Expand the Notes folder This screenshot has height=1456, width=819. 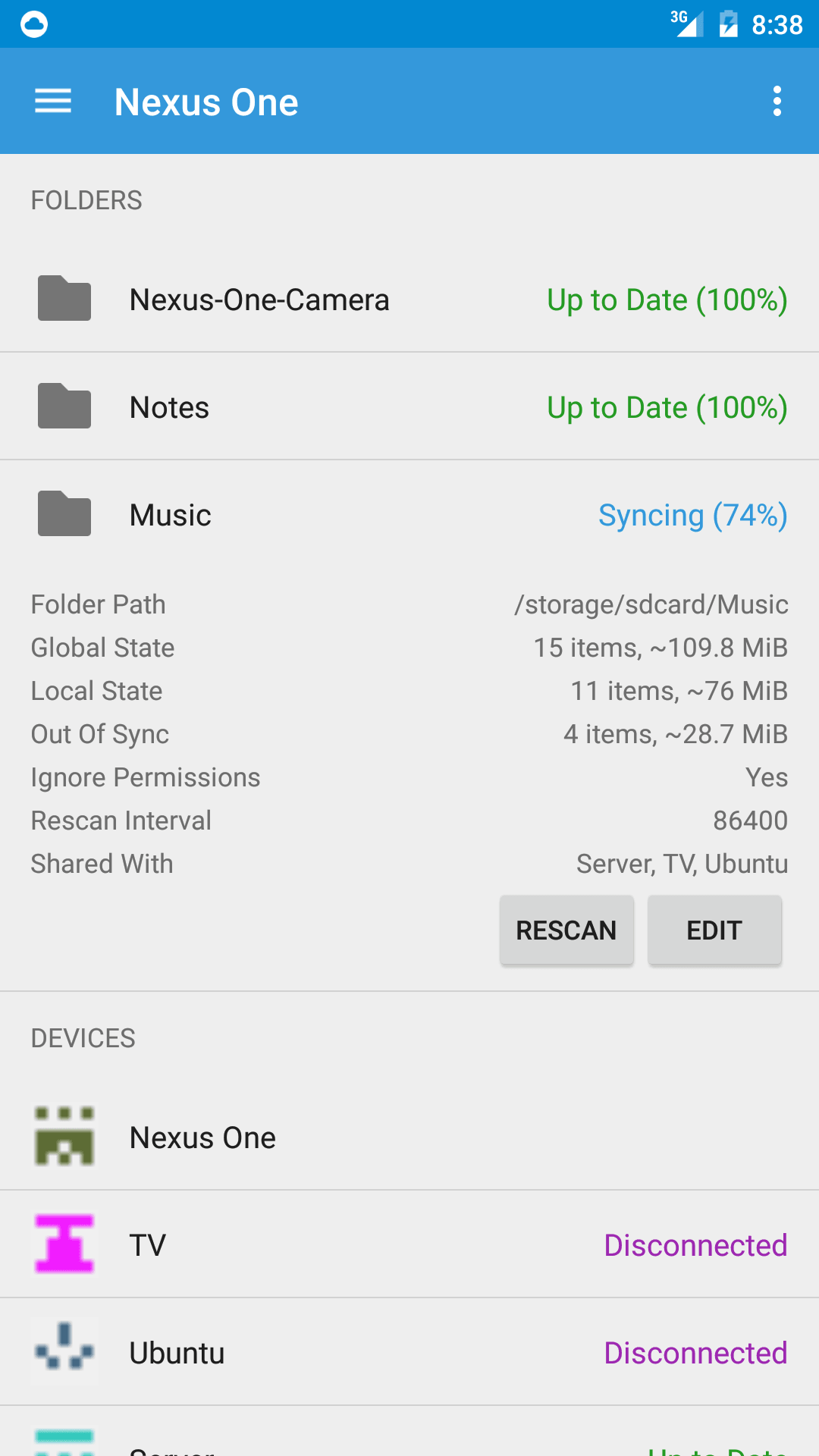click(x=409, y=406)
